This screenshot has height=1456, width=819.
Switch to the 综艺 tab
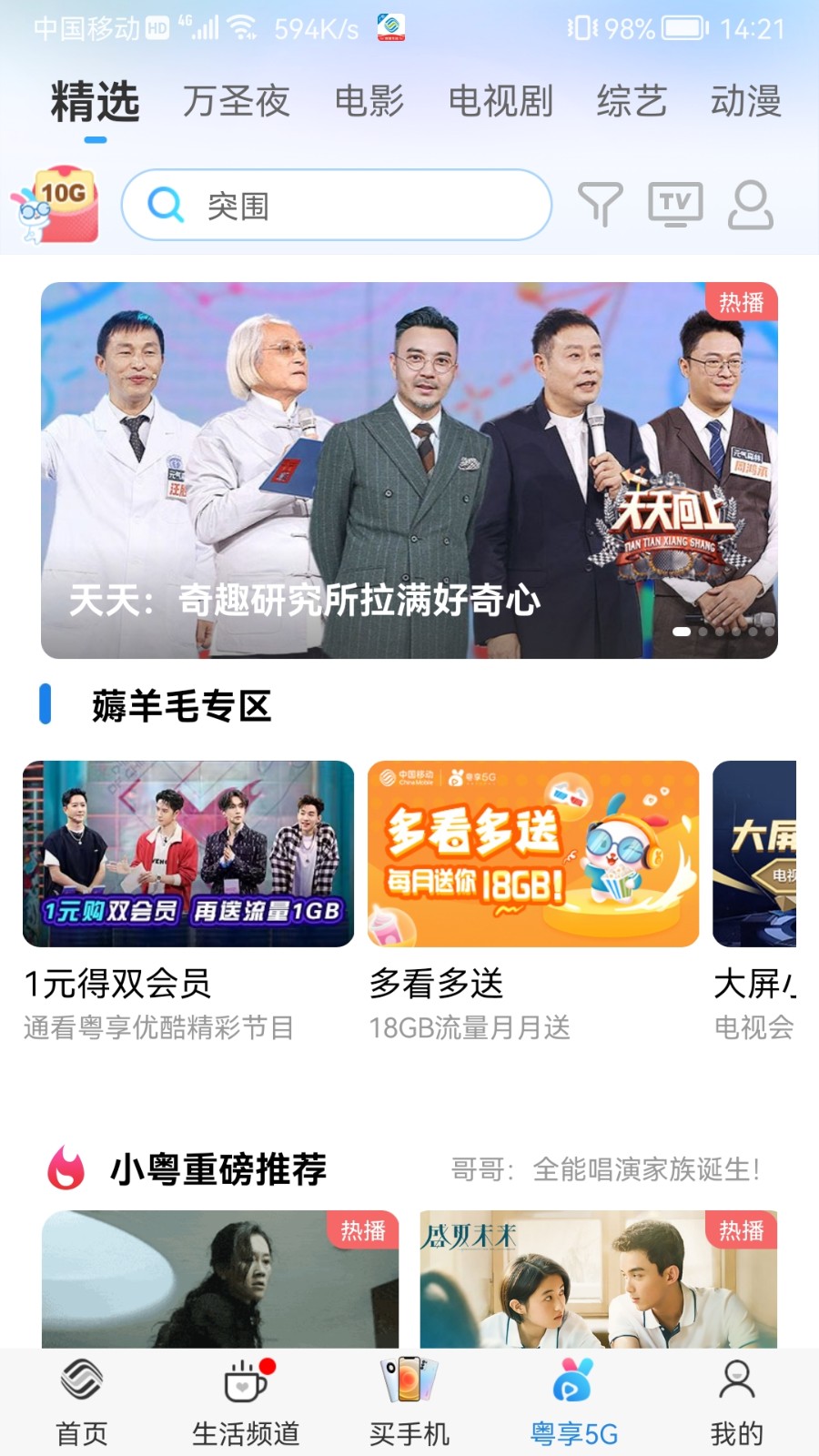[x=632, y=101]
